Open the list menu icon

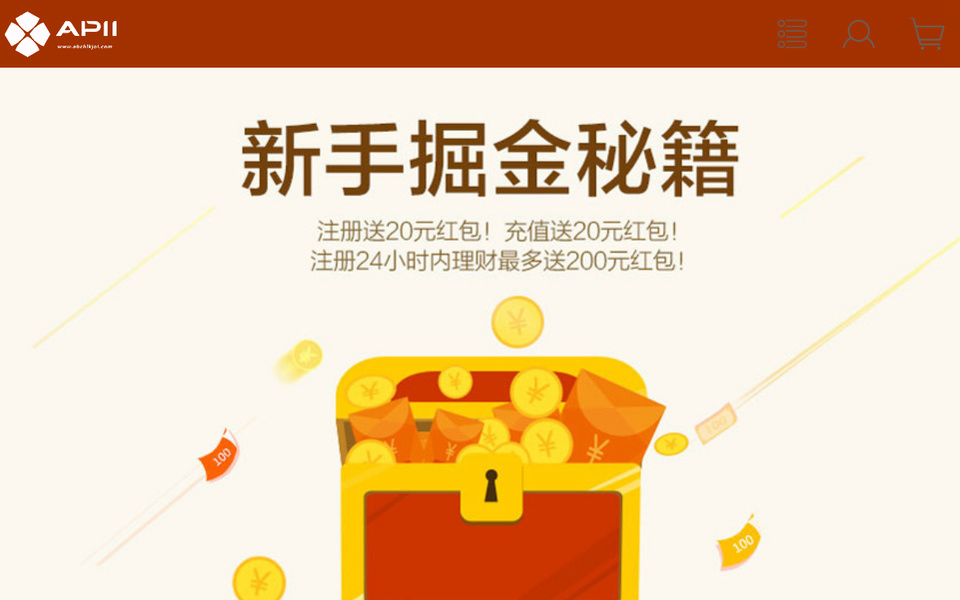pos(792,34)
